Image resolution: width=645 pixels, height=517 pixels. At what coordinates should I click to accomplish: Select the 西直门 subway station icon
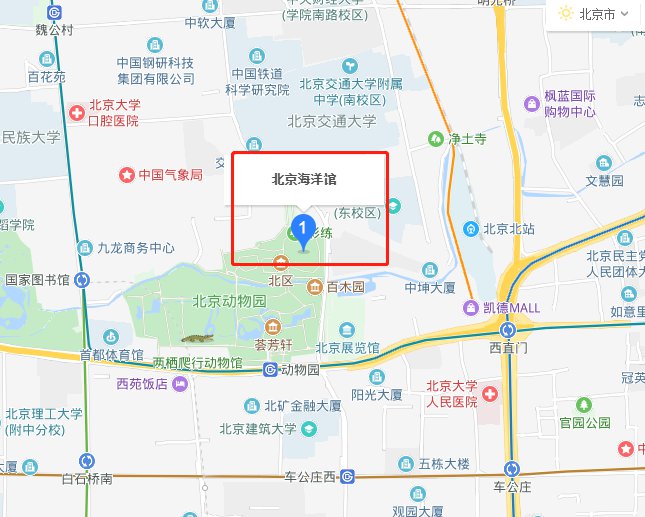pyautogui.click(x=509, y=331)
